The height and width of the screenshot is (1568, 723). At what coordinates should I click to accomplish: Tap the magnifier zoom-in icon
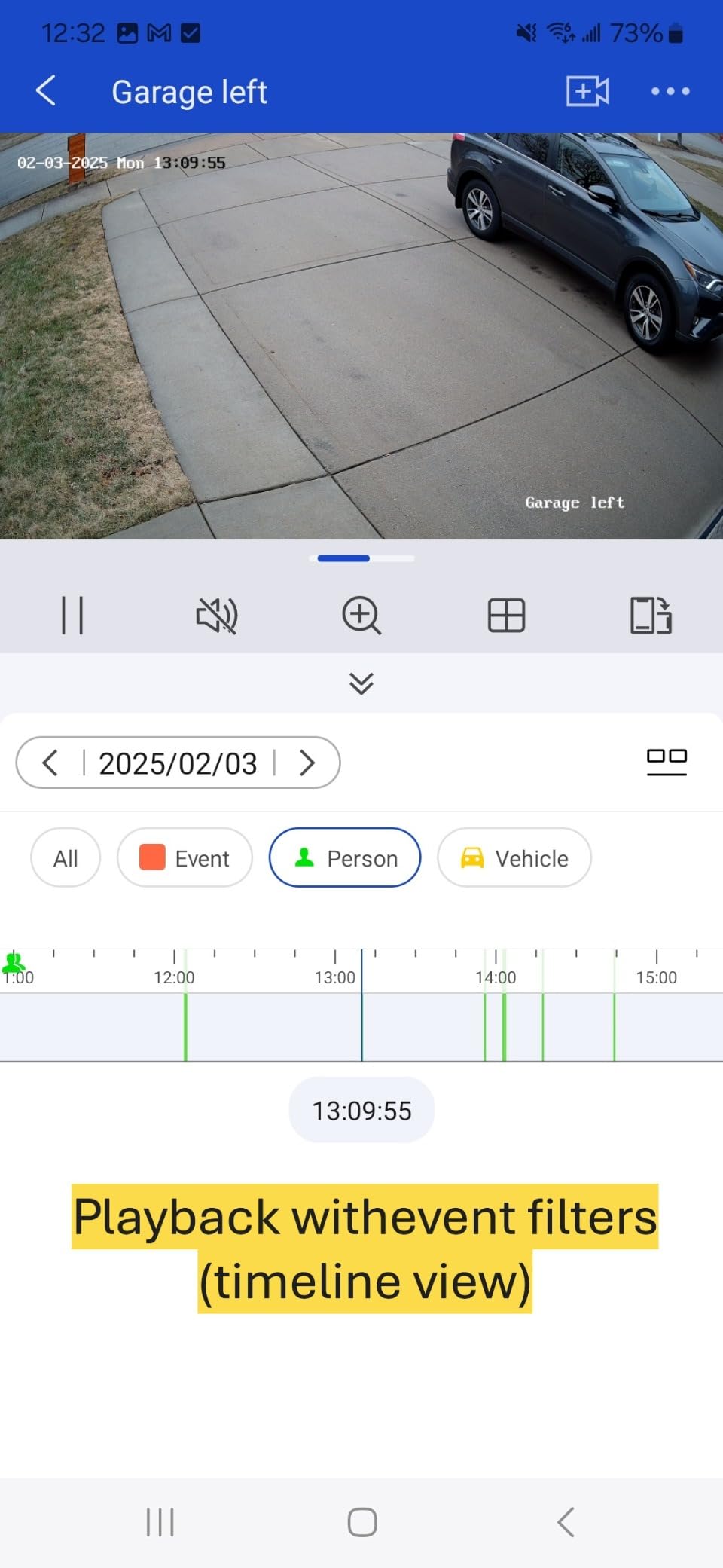click(361, 616)
